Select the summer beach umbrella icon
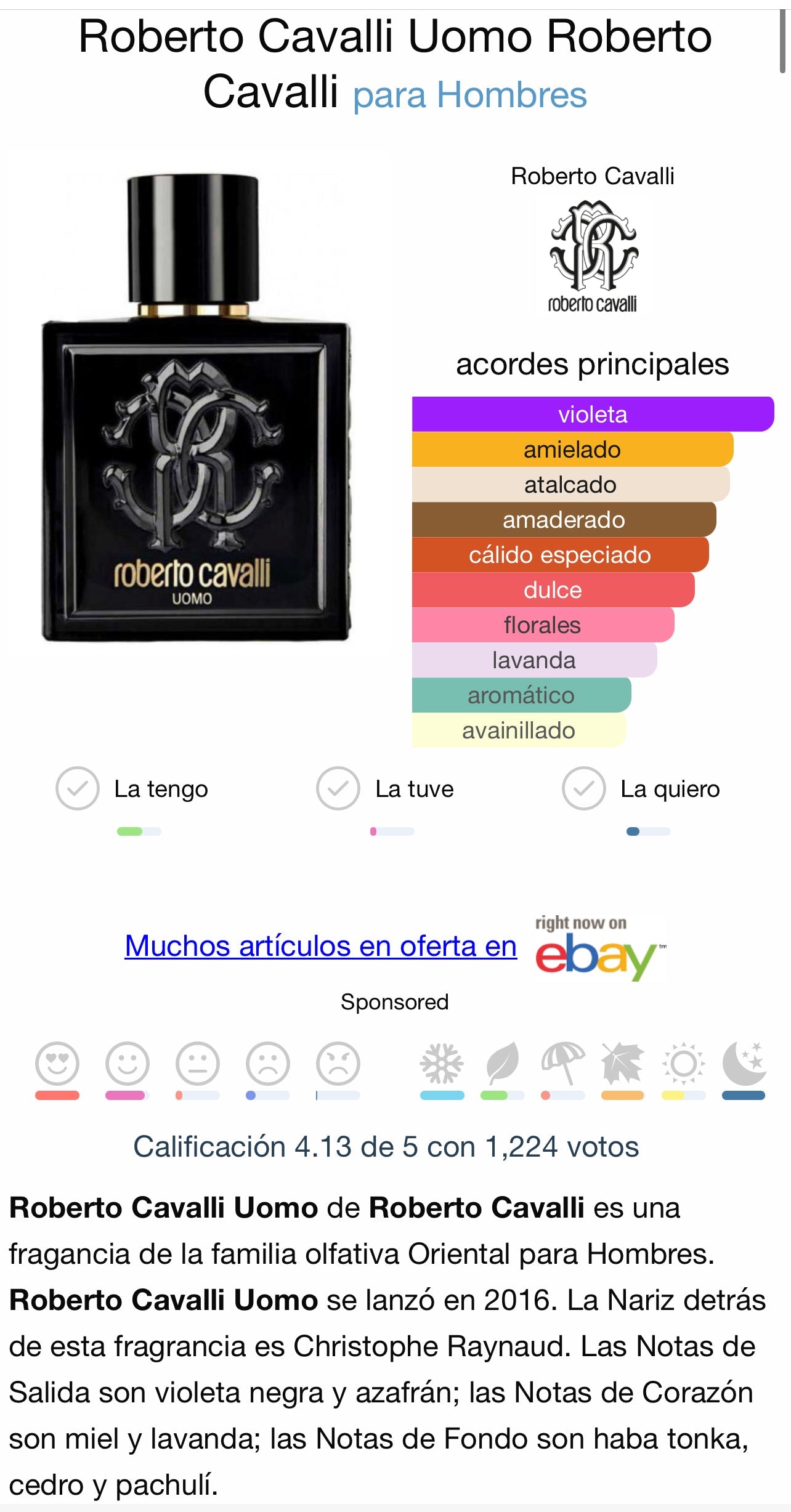Screen dimensions: 791x1512 pos(563,1064)
